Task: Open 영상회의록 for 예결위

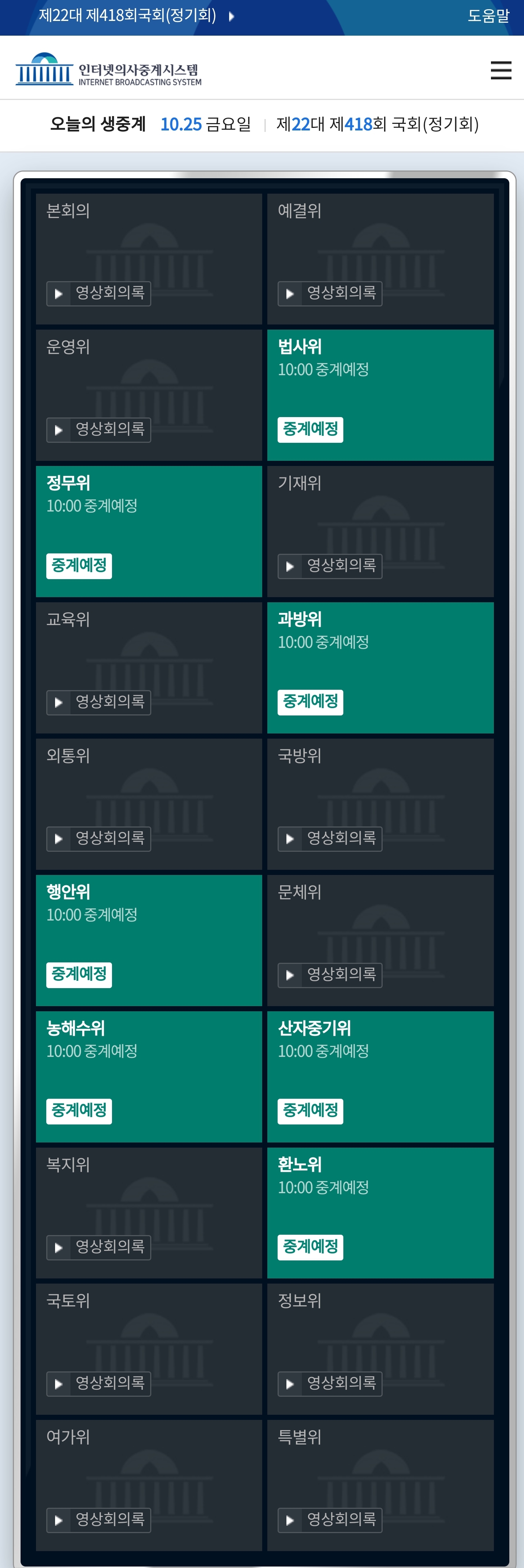Action: tap(330, 293)
